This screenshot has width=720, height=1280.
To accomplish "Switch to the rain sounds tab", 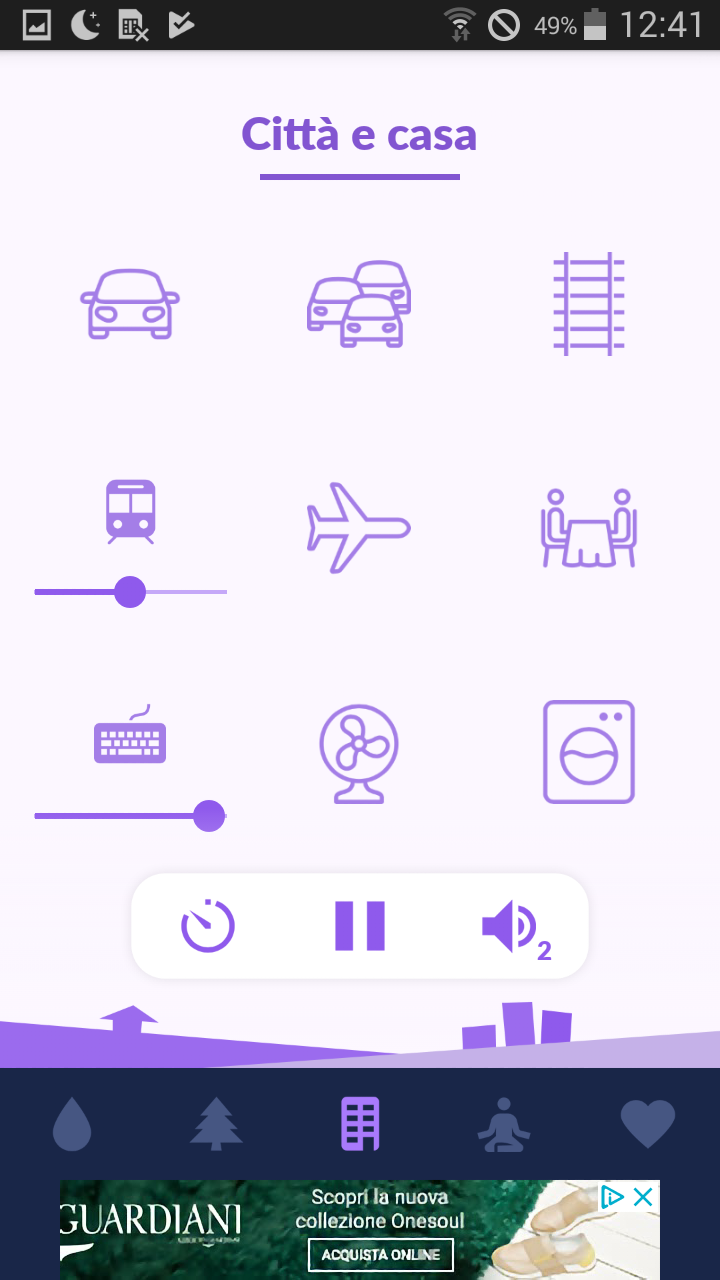I will (72, 1124).
